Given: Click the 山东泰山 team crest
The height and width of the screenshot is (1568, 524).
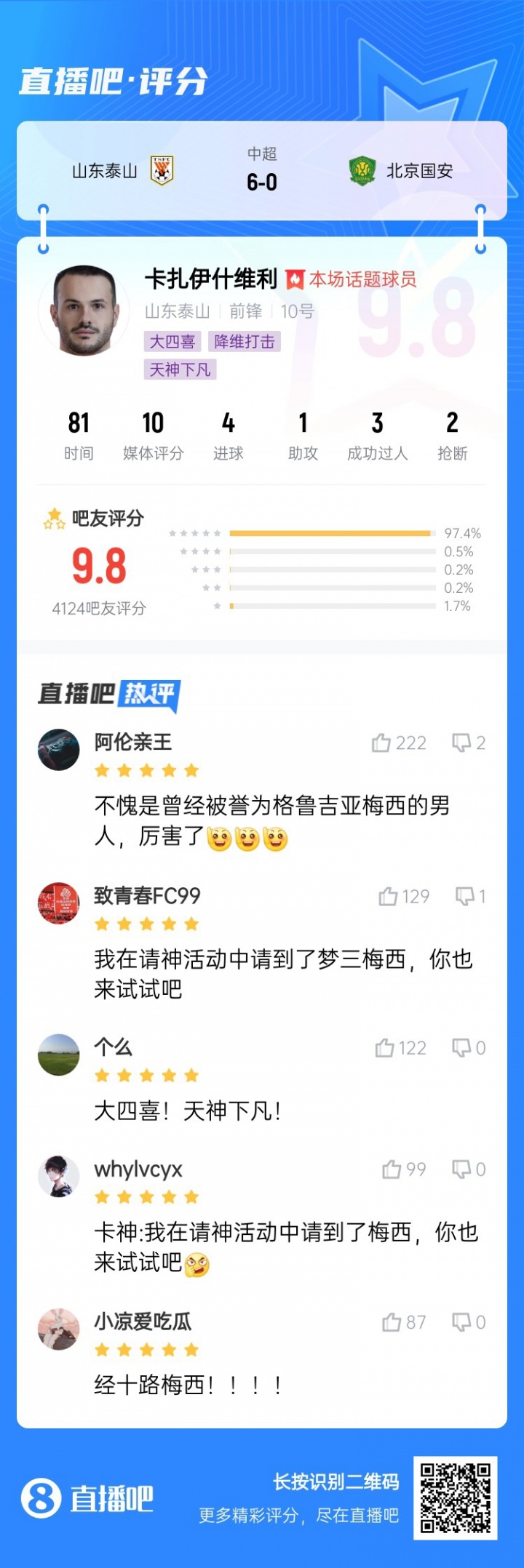Looking at the screenshot, I should point(164,170).
